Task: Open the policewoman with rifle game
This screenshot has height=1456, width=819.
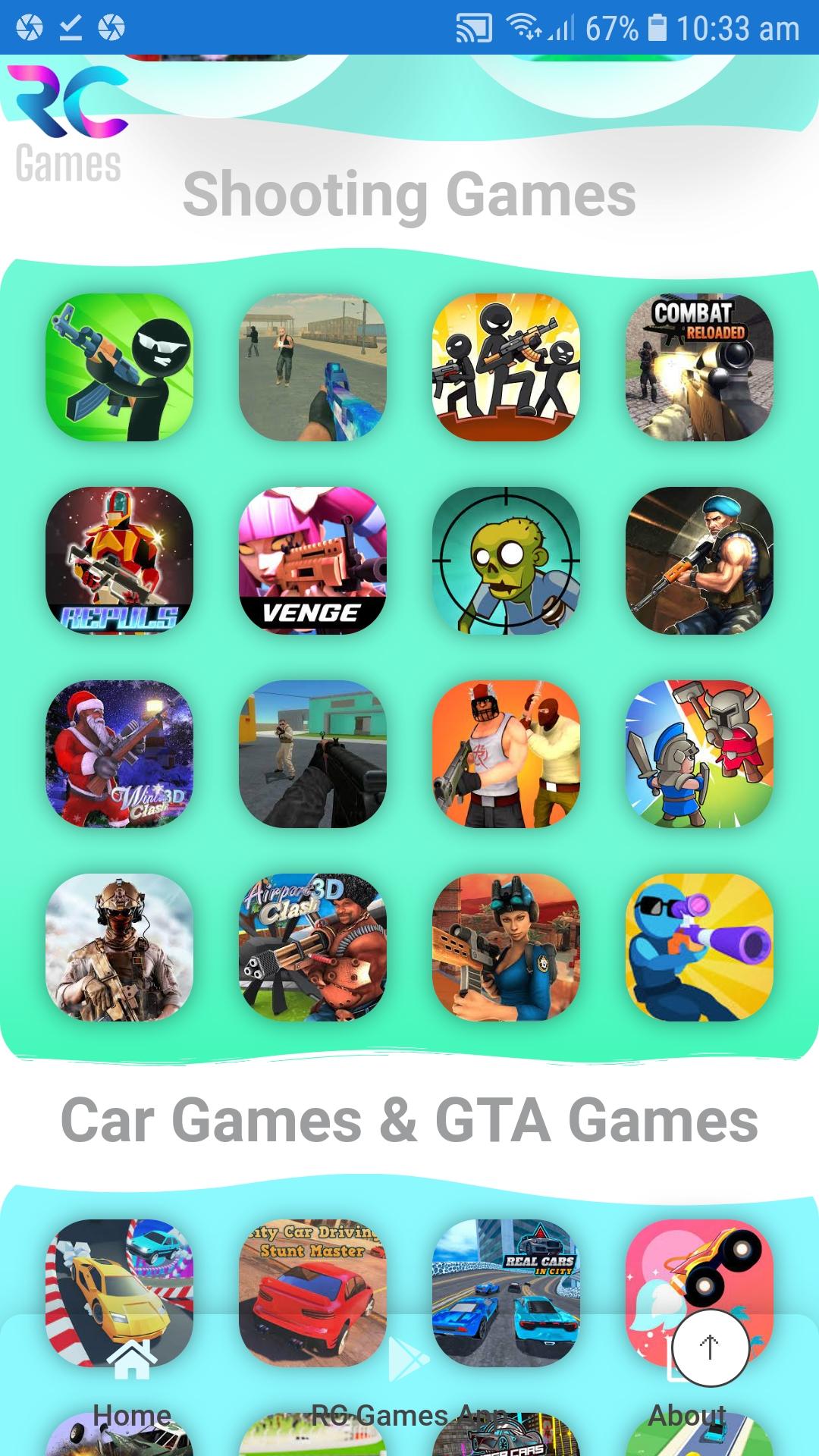Action: pyautogui.click(x=506, y=947)
